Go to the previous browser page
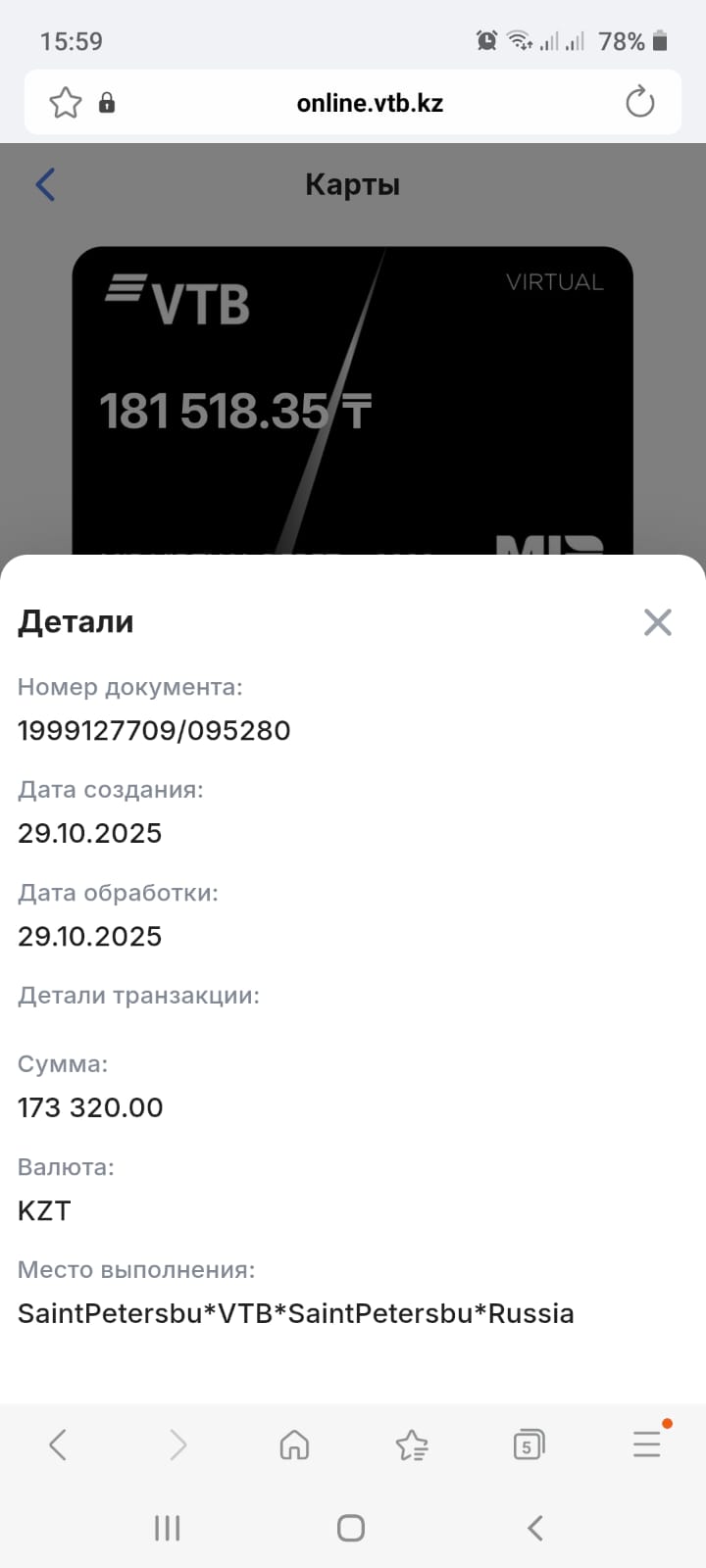Screen dimensions: 706x1568 tap(58, 1445)
